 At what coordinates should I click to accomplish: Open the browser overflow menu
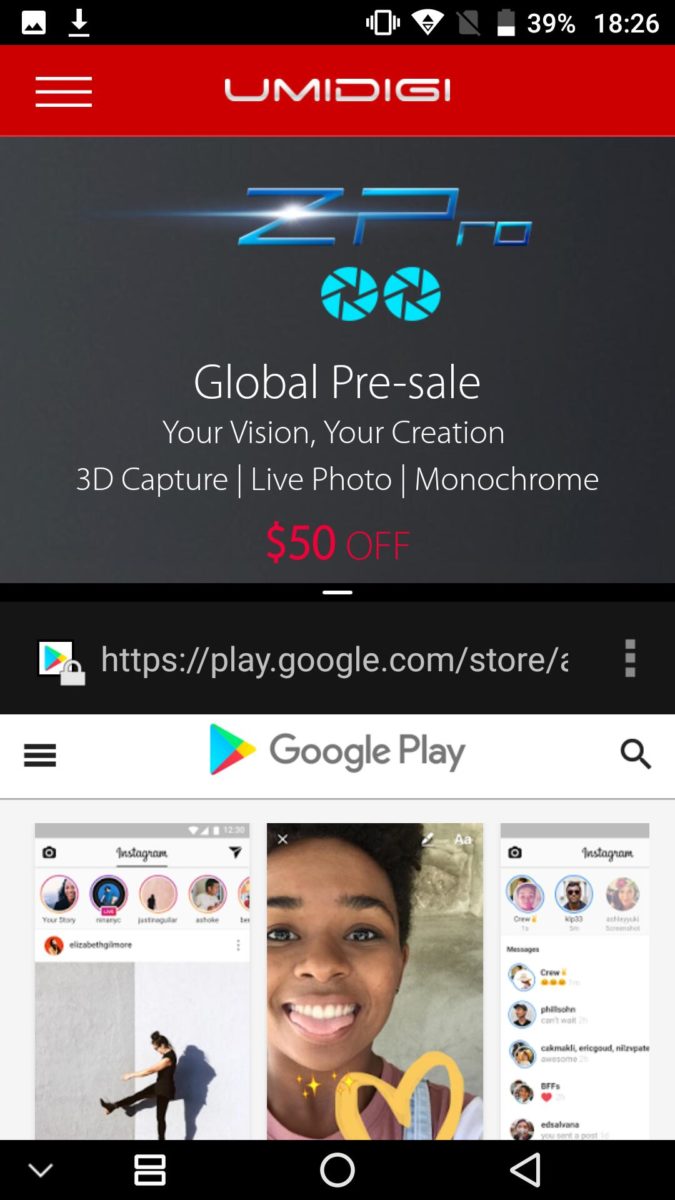point(629,659)
